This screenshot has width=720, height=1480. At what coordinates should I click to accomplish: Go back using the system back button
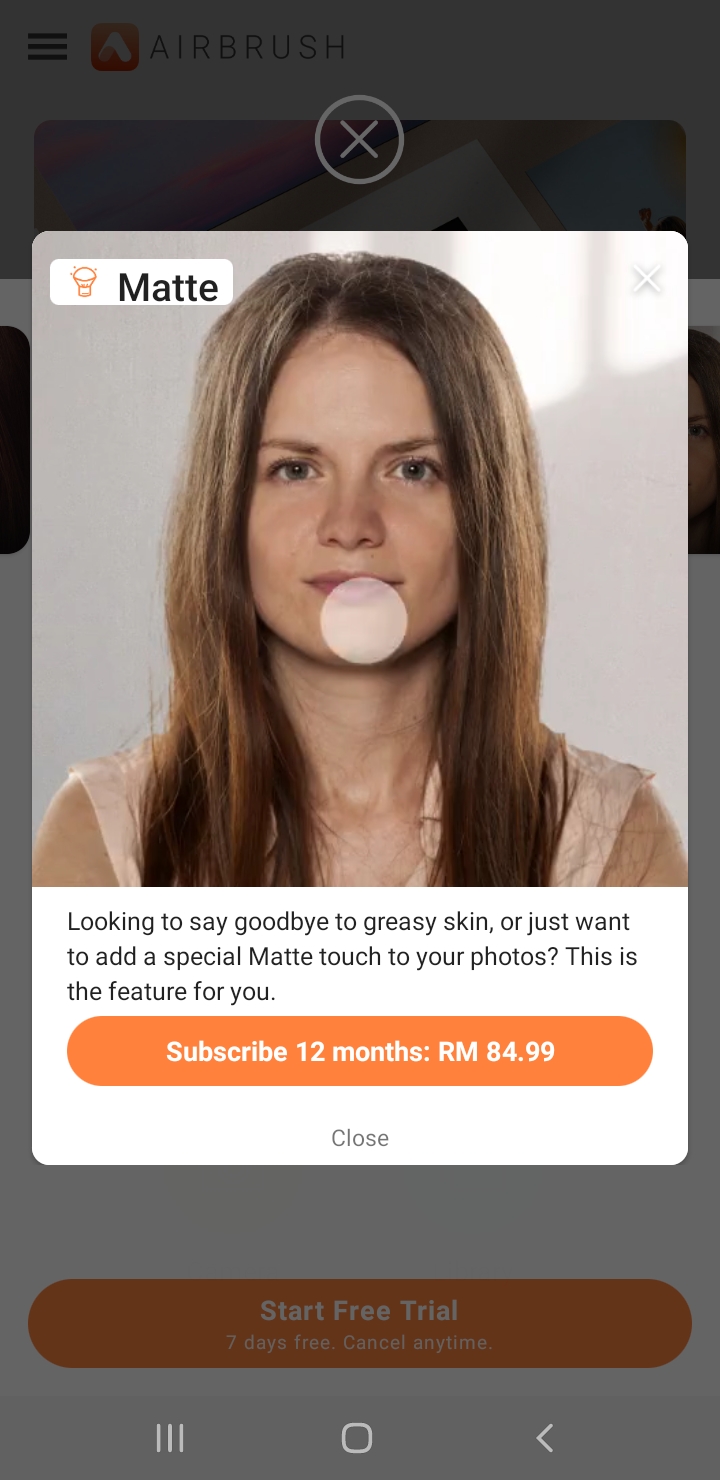coord(544,1438)
